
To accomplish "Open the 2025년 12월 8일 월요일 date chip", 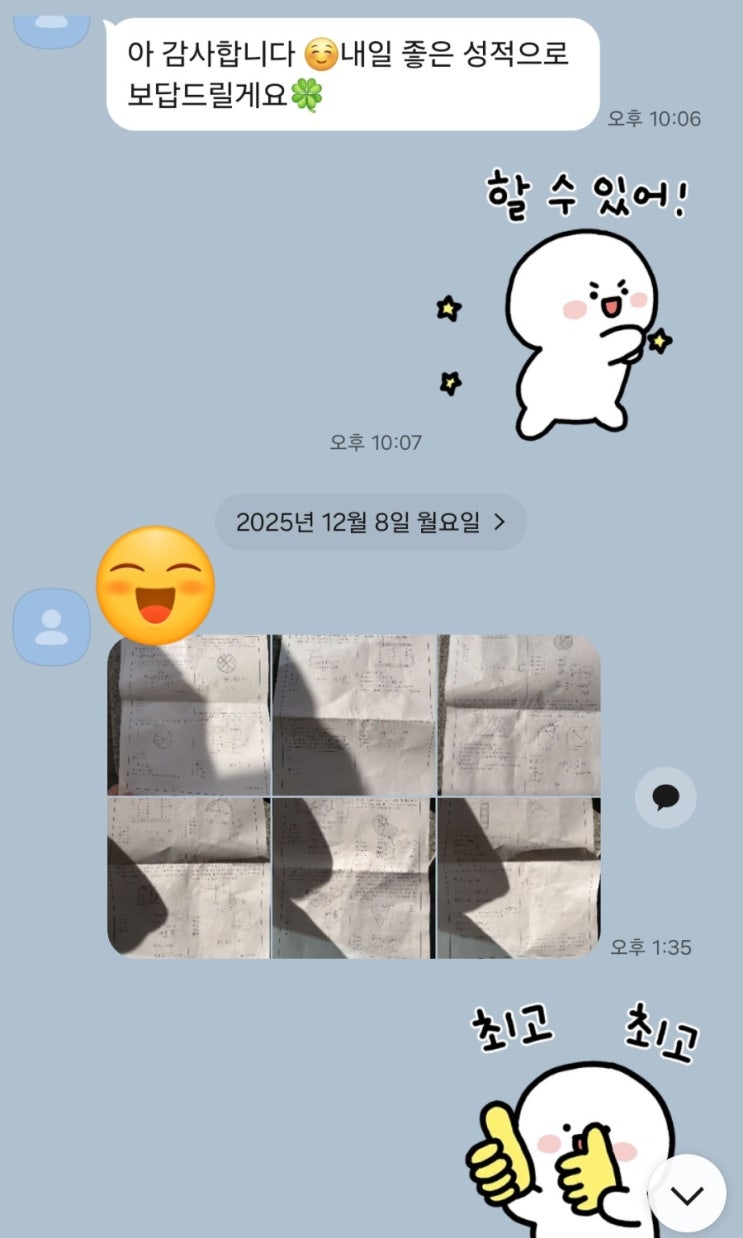I will coord(371,521).
